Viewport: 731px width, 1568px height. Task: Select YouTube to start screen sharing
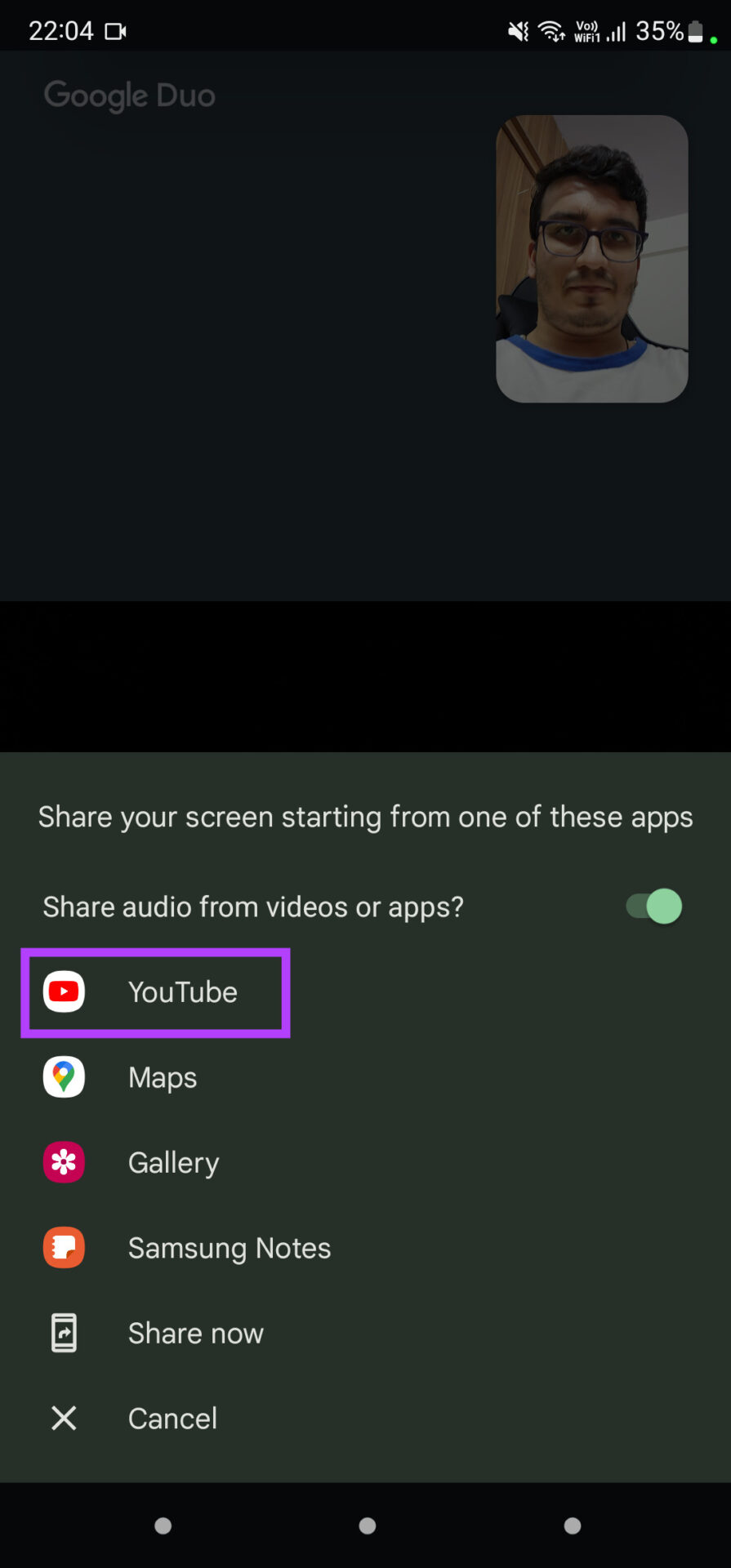tap(155, 992)
